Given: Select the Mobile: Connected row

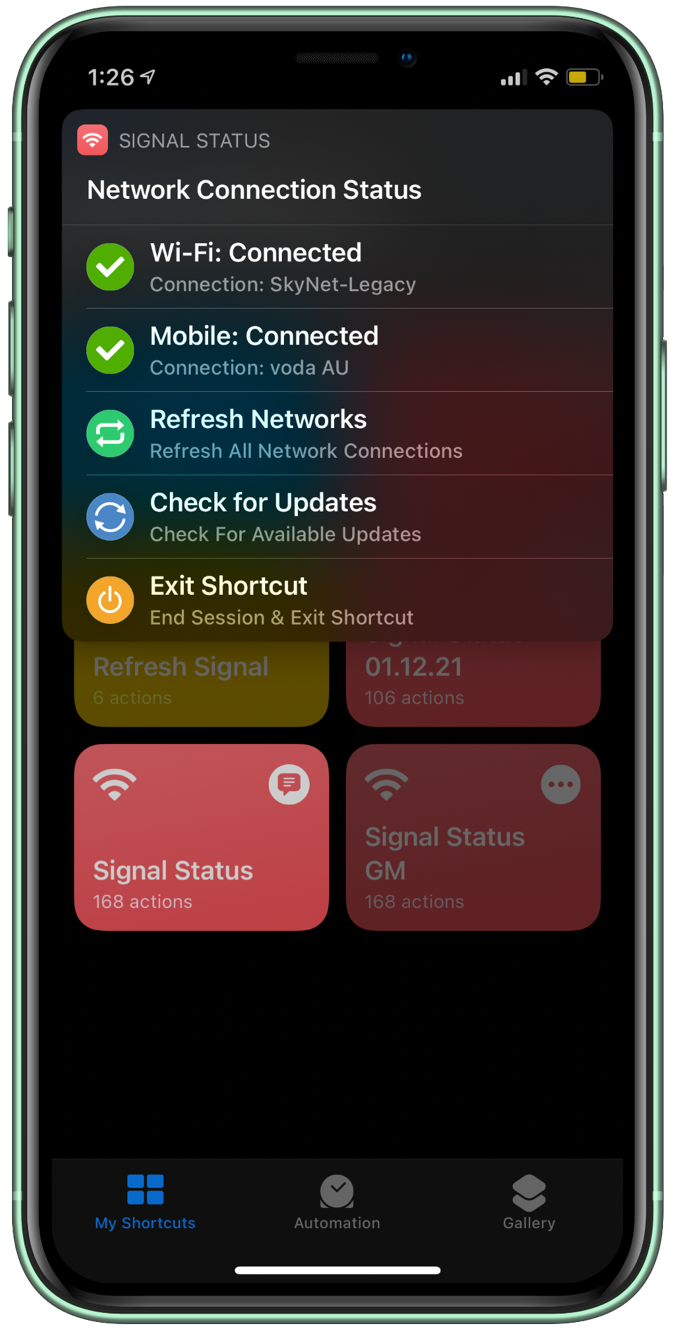Looking at the screenshot, I should pyautogui.click(x=337, y=350).
